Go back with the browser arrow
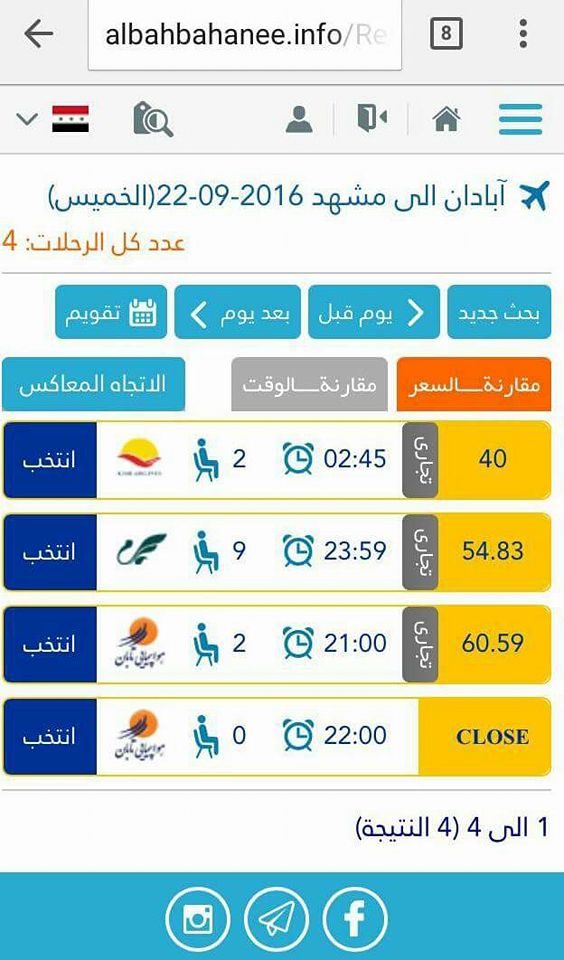564x960 pixels. 39,34
